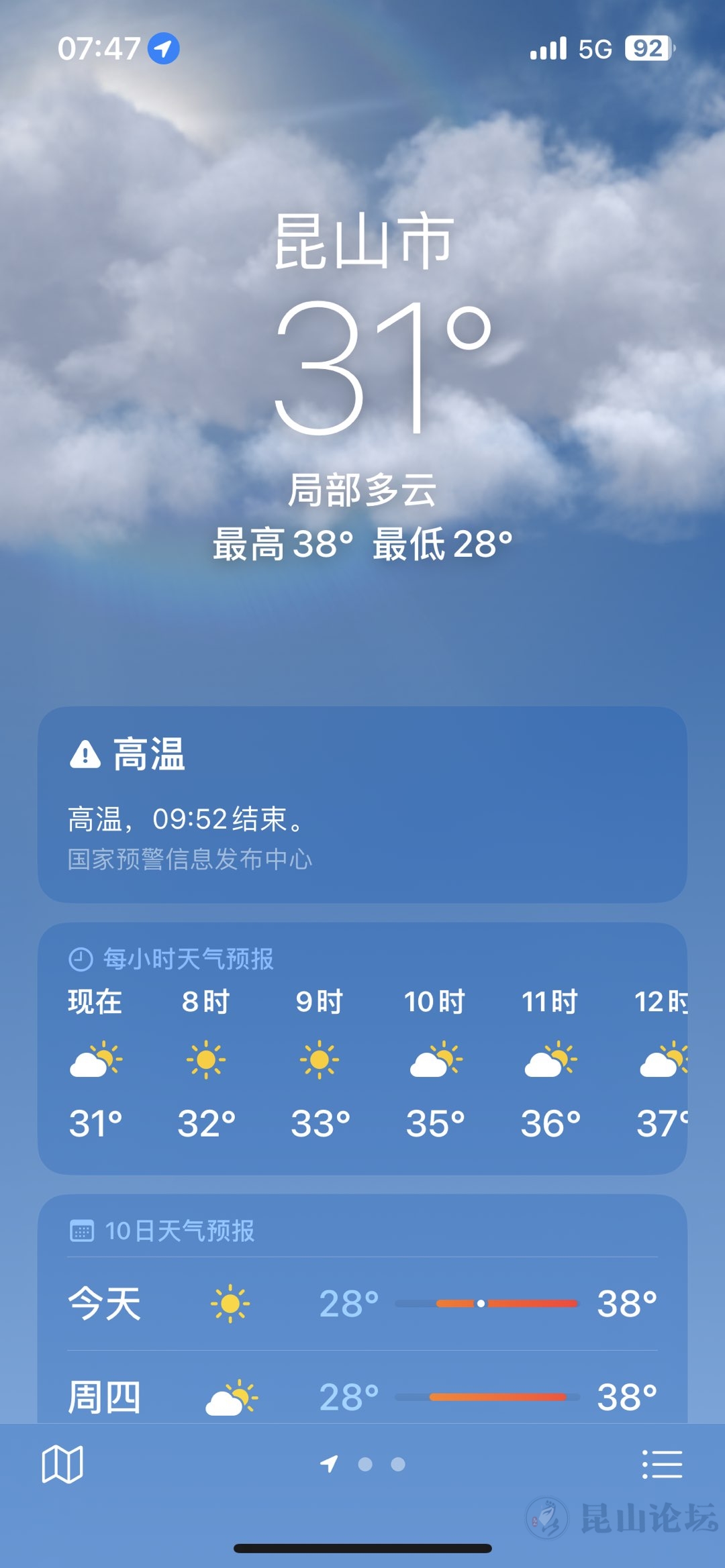The width and height of the screenshot is (725, 1568).
Task: Open the 高温 heat warning card
Action: (362, 804)
